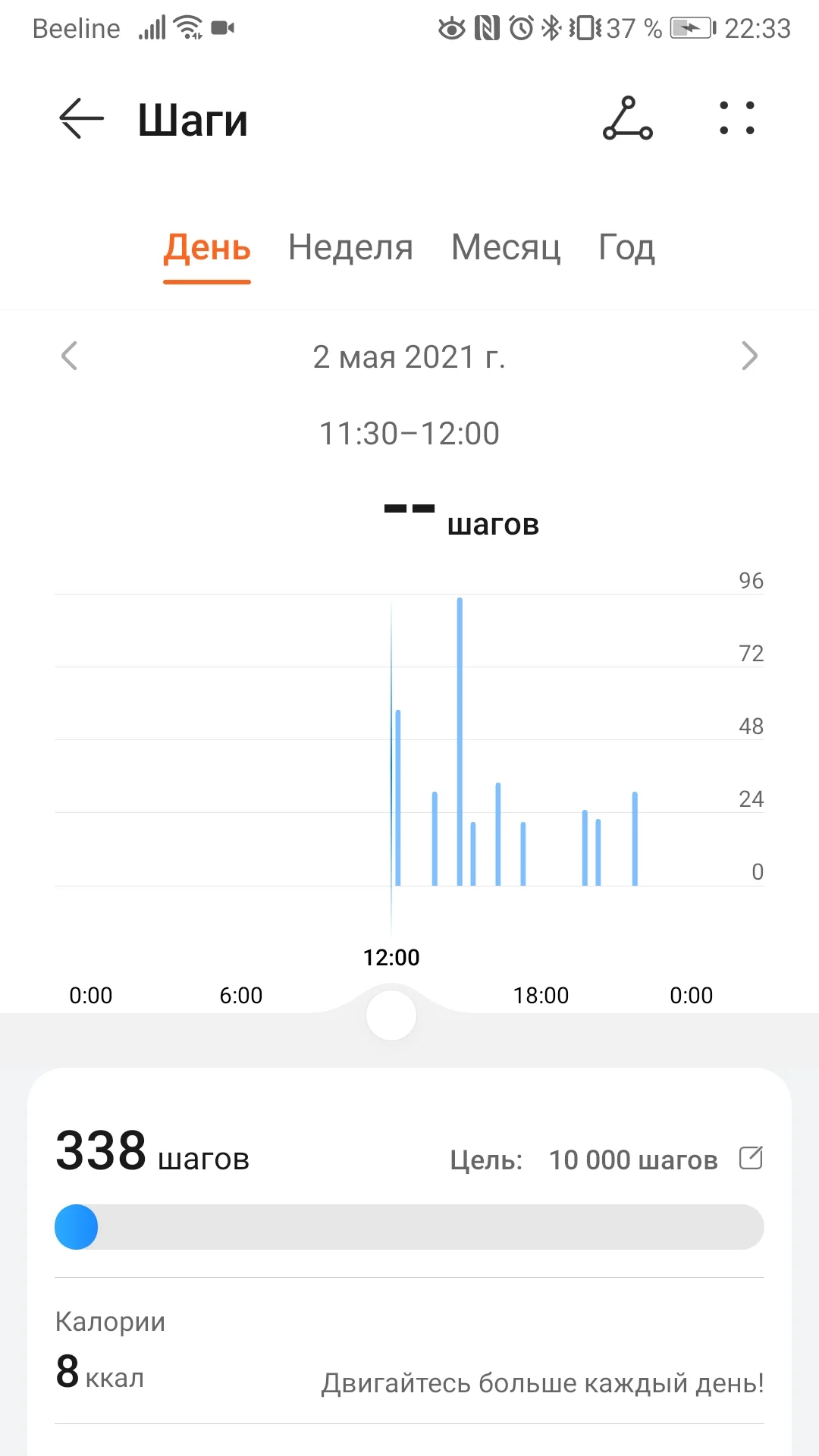Switch to the Год tab
The height and width of the screenshot is (1456, 819).
pos(626,248)
